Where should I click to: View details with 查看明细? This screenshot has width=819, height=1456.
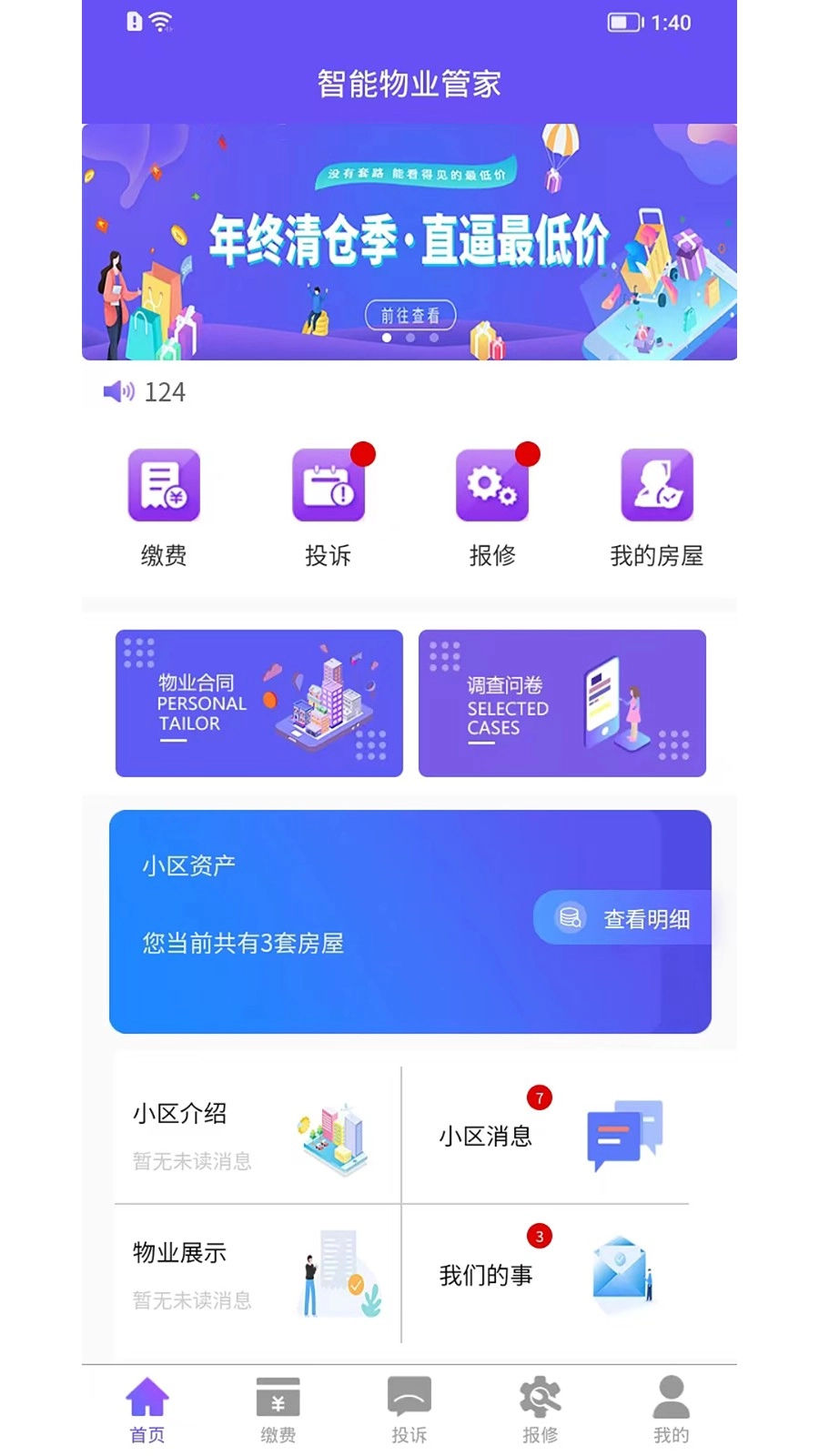pyautogui.click(x=624, y=918)
